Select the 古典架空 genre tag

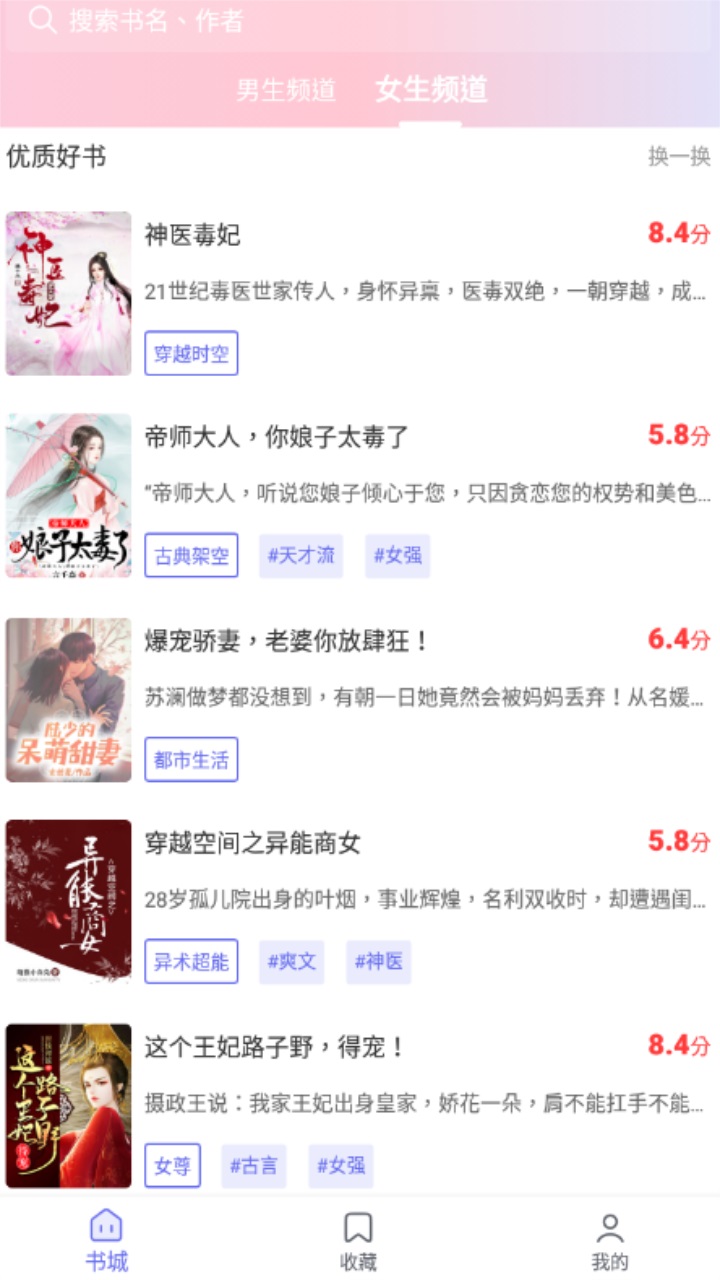(x=190, y=558)
